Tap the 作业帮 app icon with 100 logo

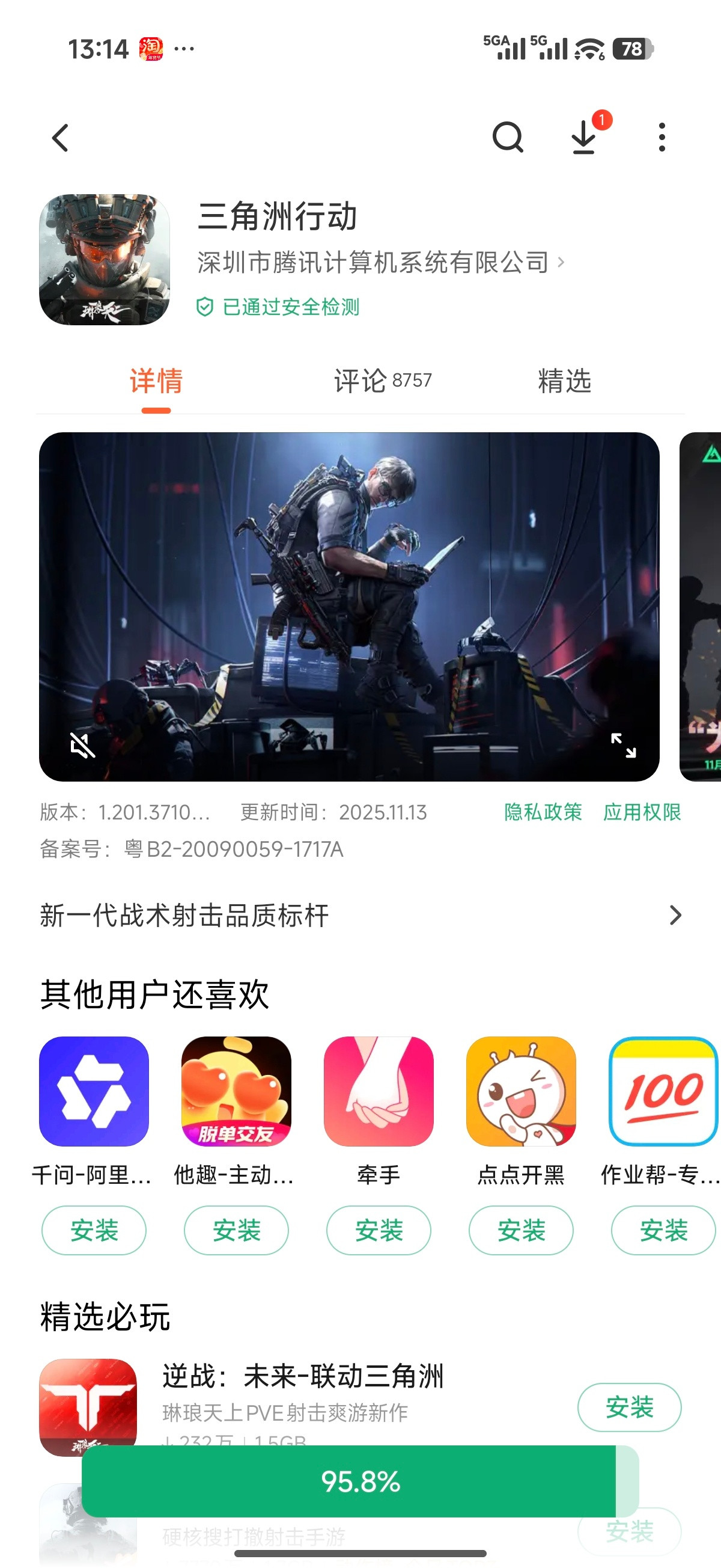tap(663, 1092)
